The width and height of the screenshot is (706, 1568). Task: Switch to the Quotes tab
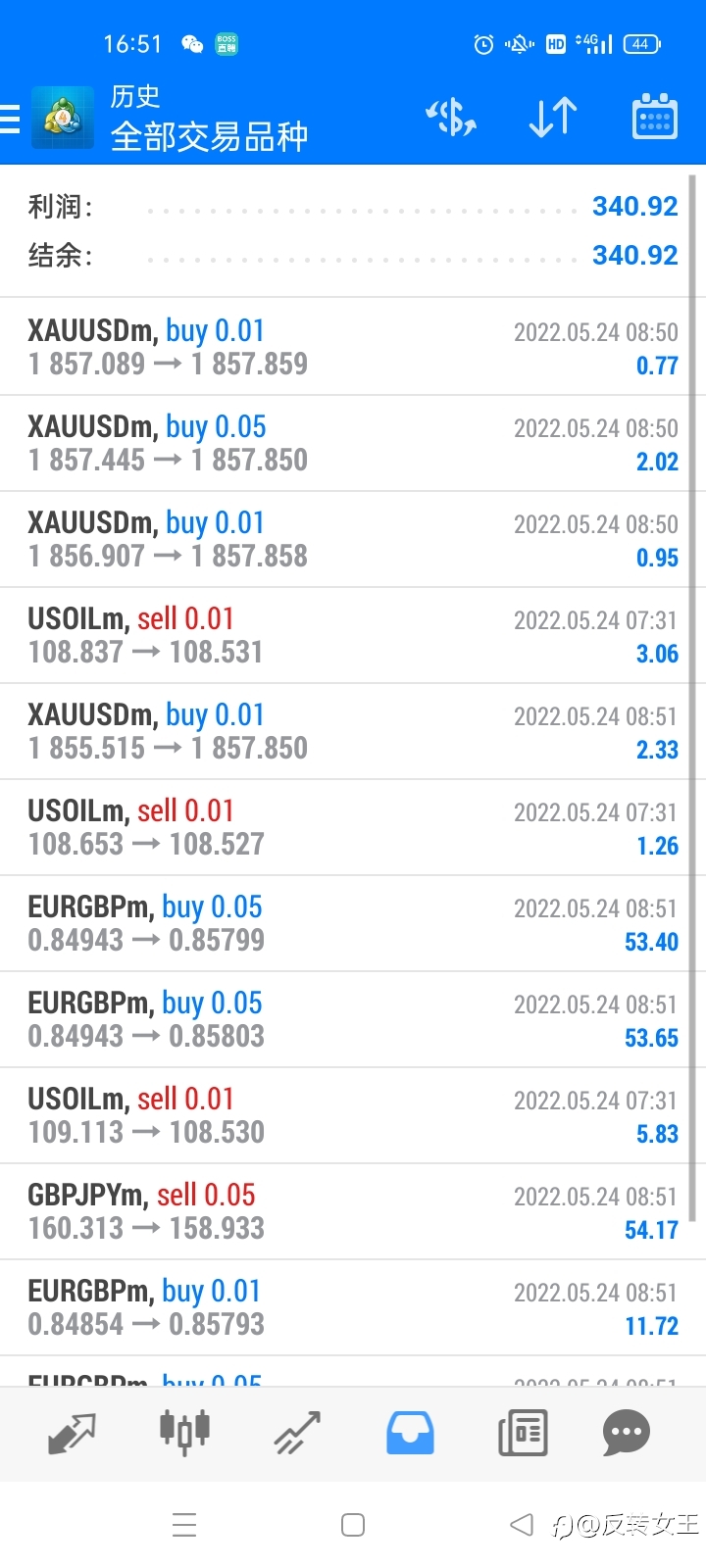tap(72, 1434)
